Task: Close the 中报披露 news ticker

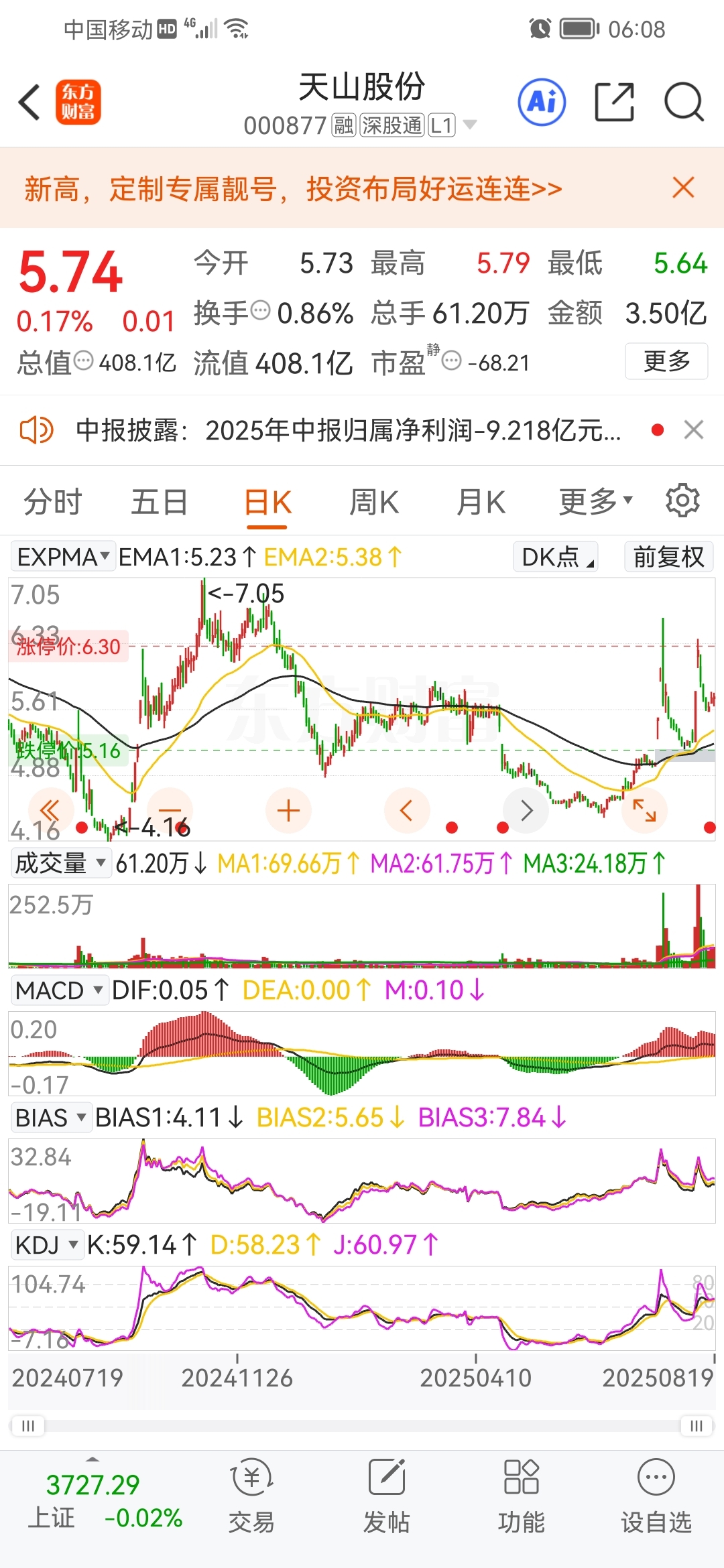Action: pos(694,430)
